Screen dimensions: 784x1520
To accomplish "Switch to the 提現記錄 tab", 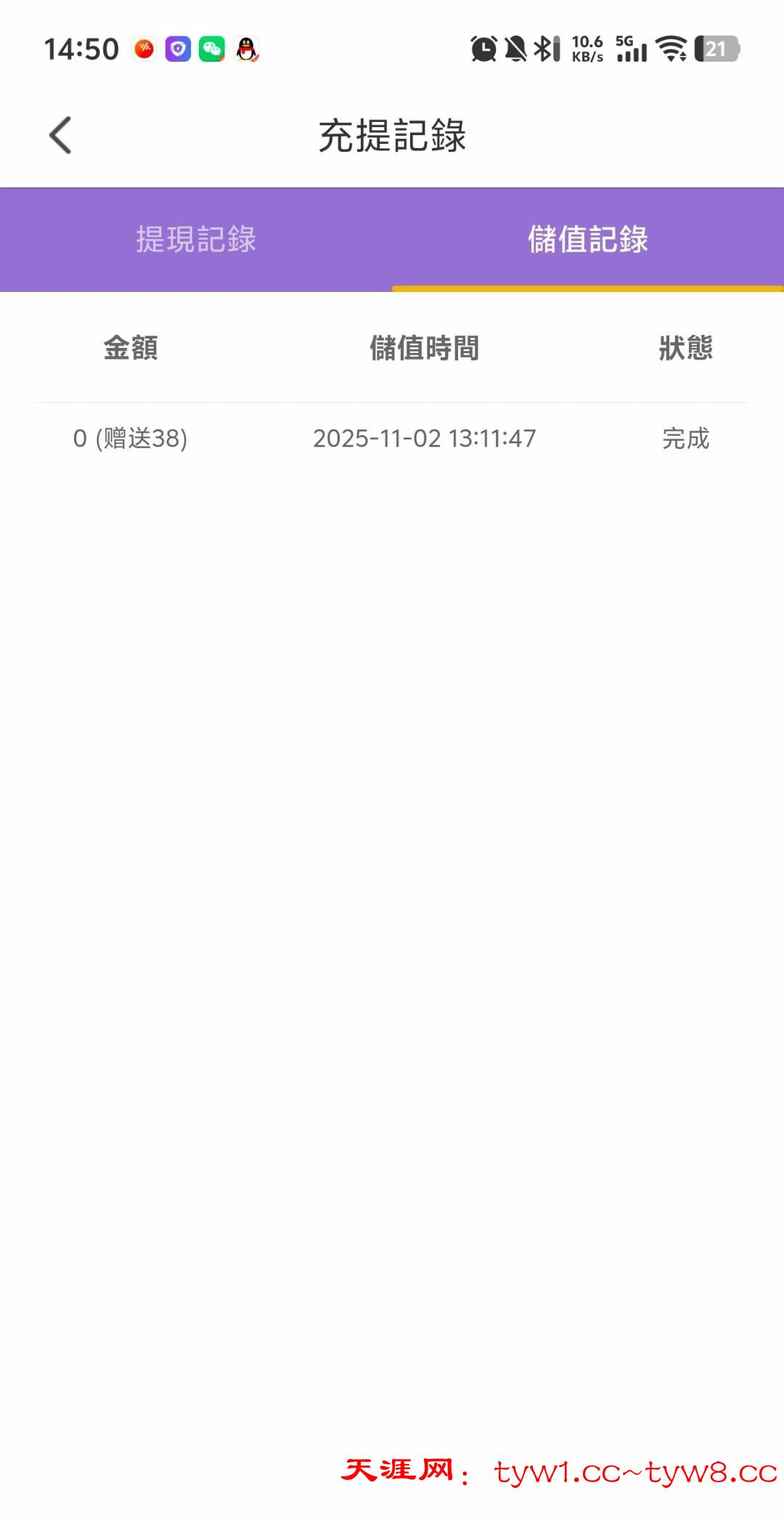I will (x=196, y=240).
